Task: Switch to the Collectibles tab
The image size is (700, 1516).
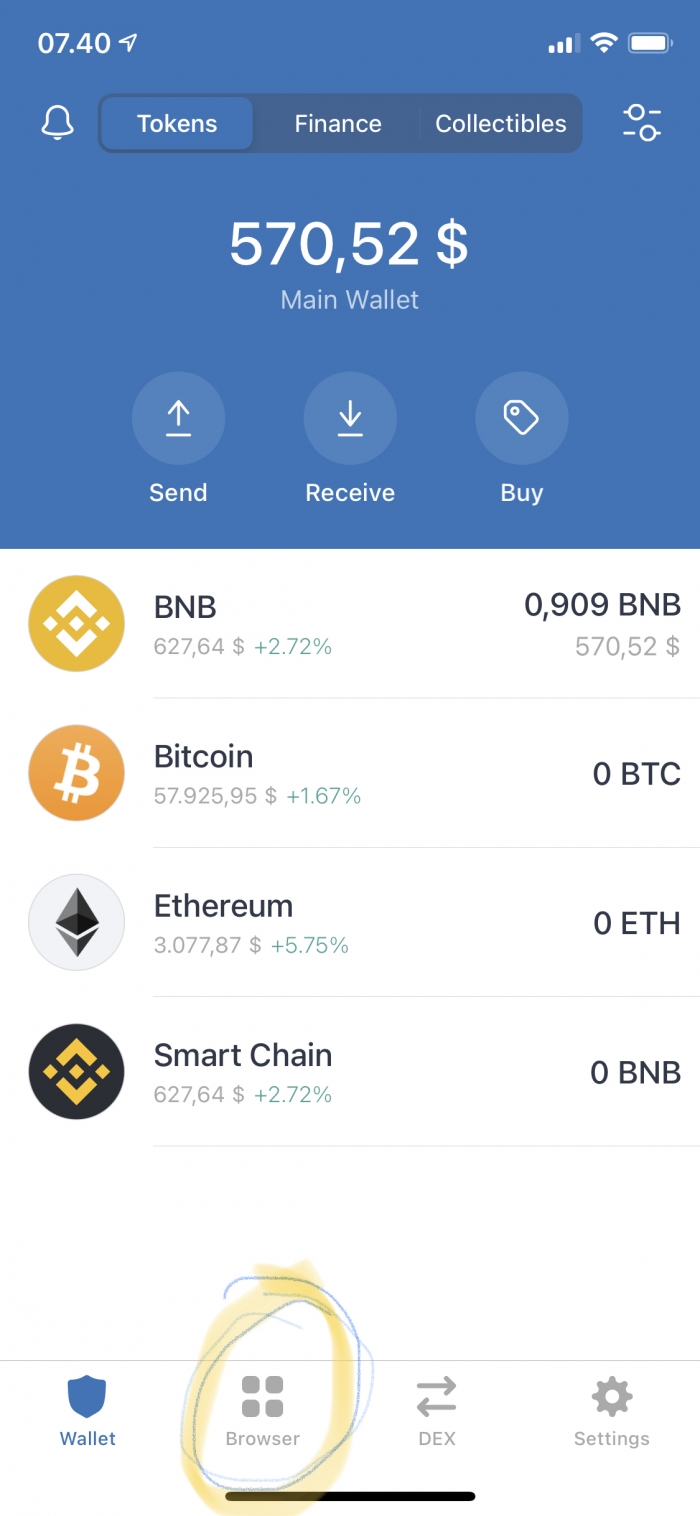Action: click(500, 124)
